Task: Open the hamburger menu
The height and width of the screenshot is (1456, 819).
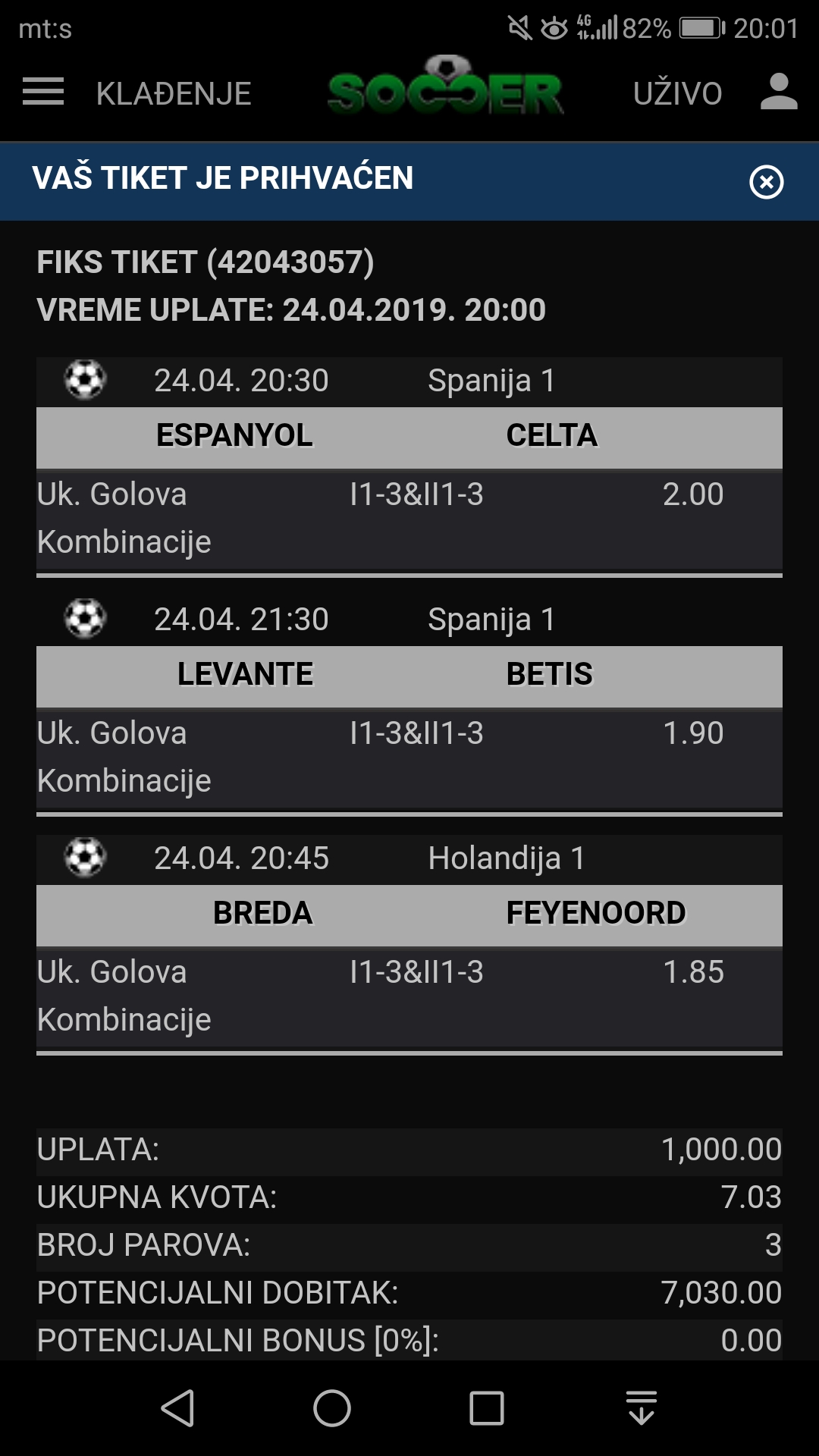Action: 43,92
